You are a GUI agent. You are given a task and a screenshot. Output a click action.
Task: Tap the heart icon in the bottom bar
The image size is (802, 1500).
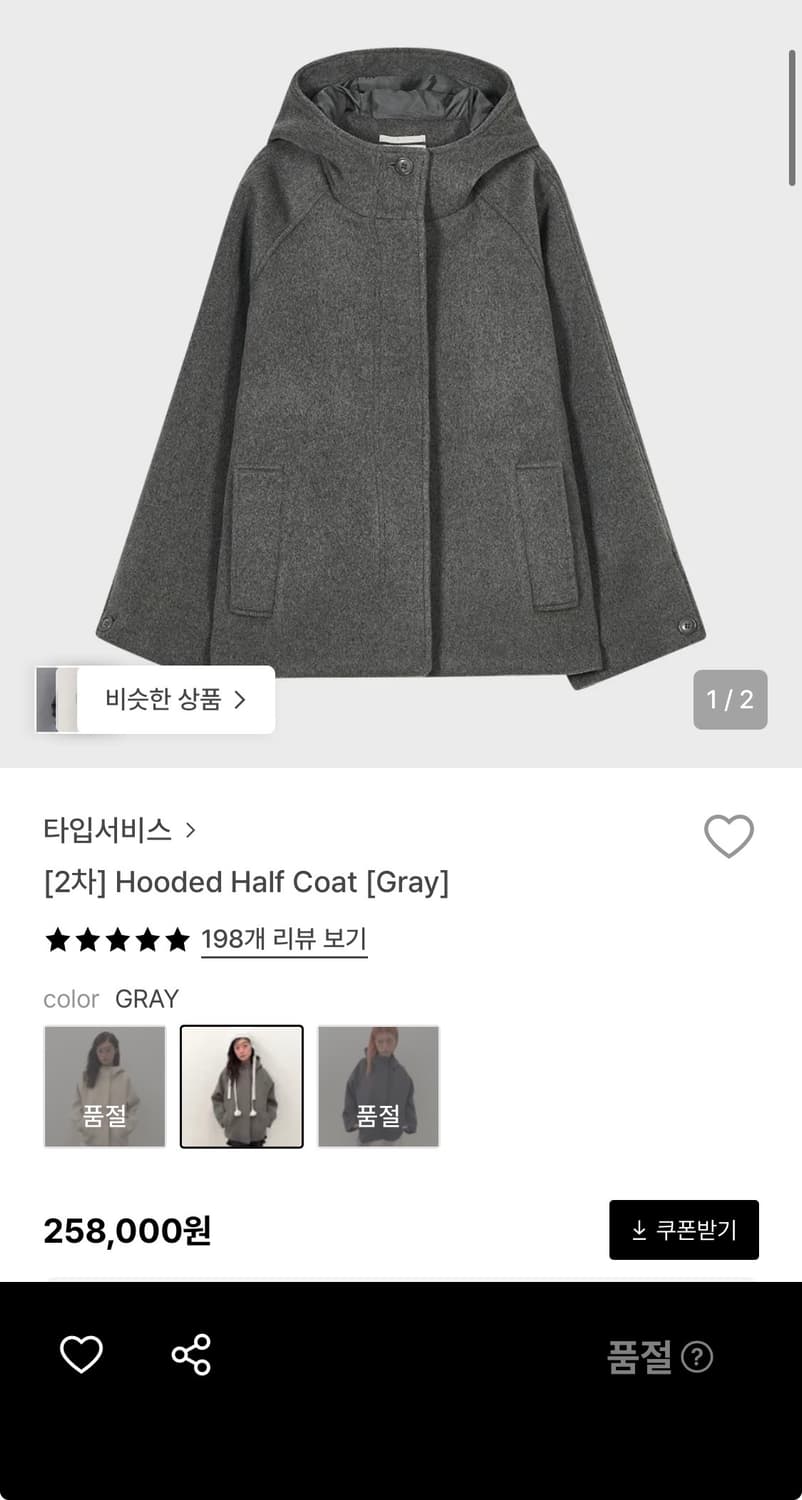pos(81,1355)
